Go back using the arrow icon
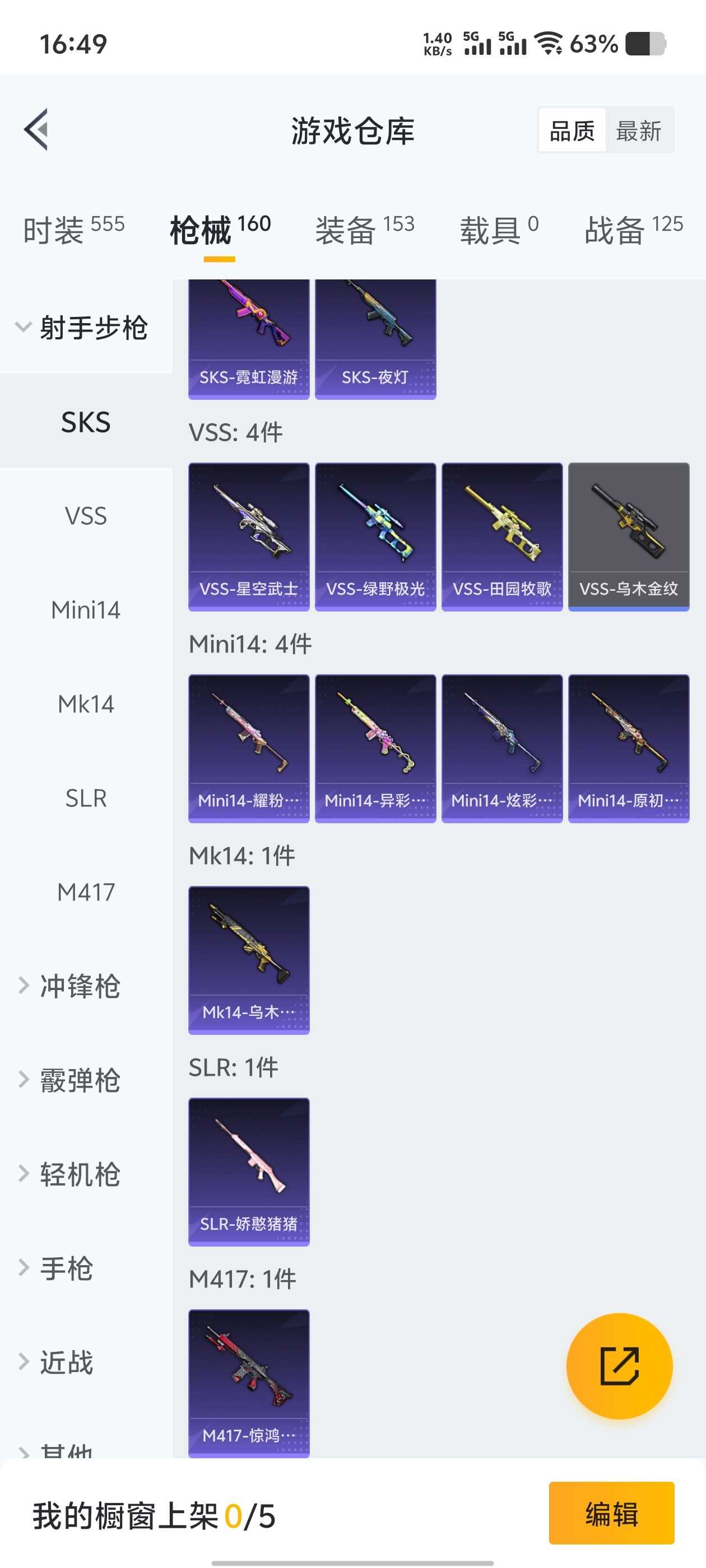This screenshot has width=706, height=1568. 36,130
